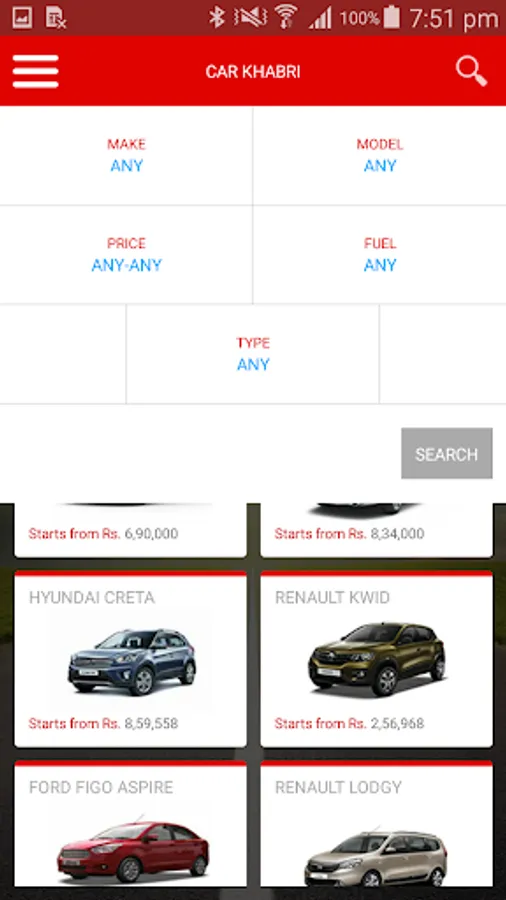Open Ford Figo Aspire details
Image resolution: width=506 pixels, height=900 pixels.
click(131, 824)
